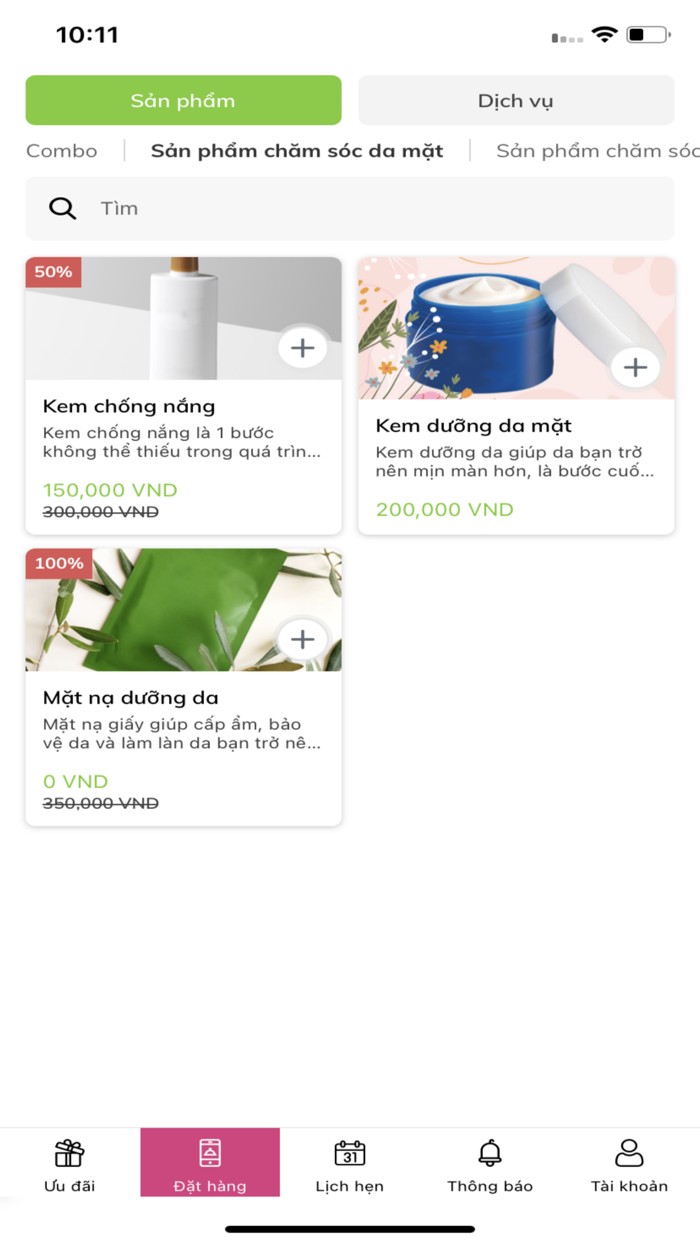
Task: Open the Đặt hàng tab
Action: click(210, 1163)
